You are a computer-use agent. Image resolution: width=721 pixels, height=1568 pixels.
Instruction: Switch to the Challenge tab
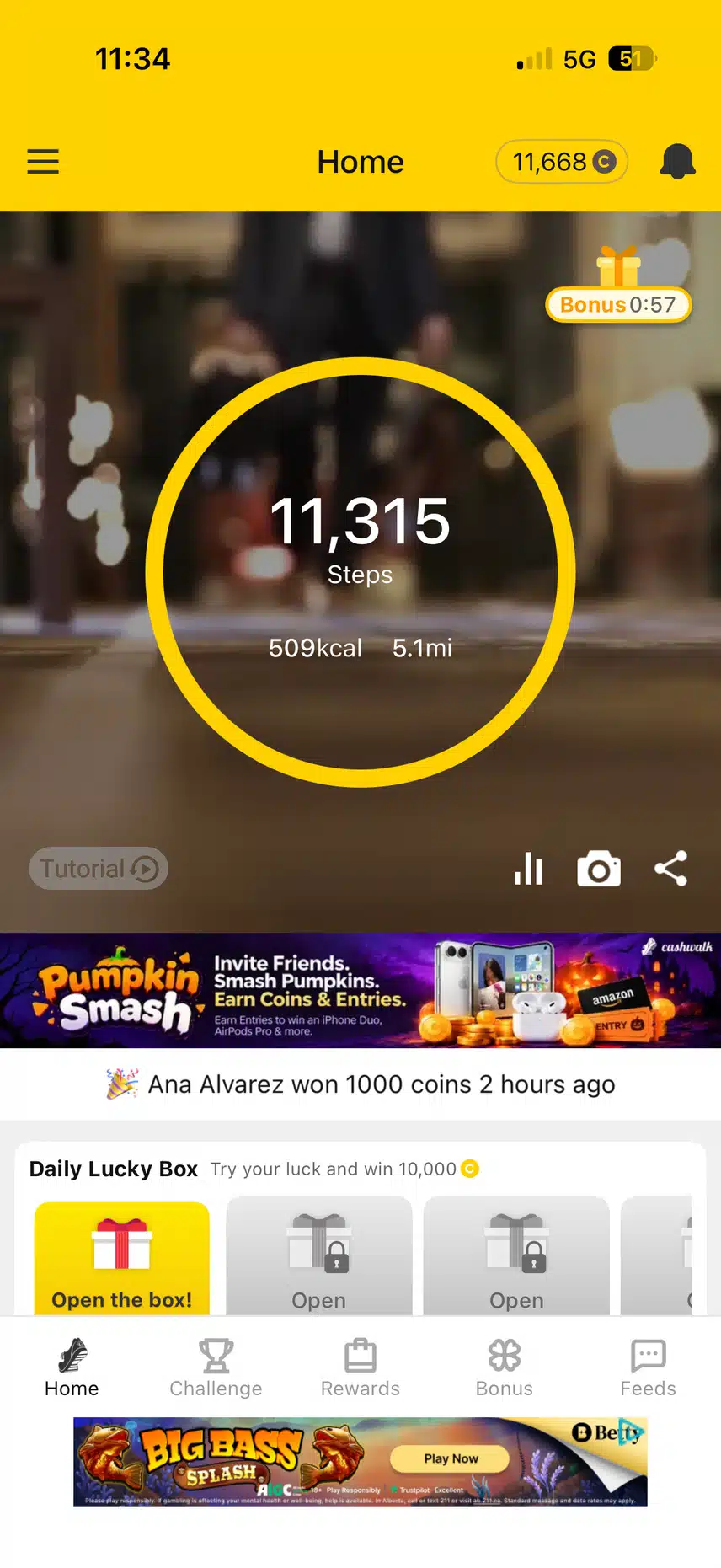pos(216,1367)
